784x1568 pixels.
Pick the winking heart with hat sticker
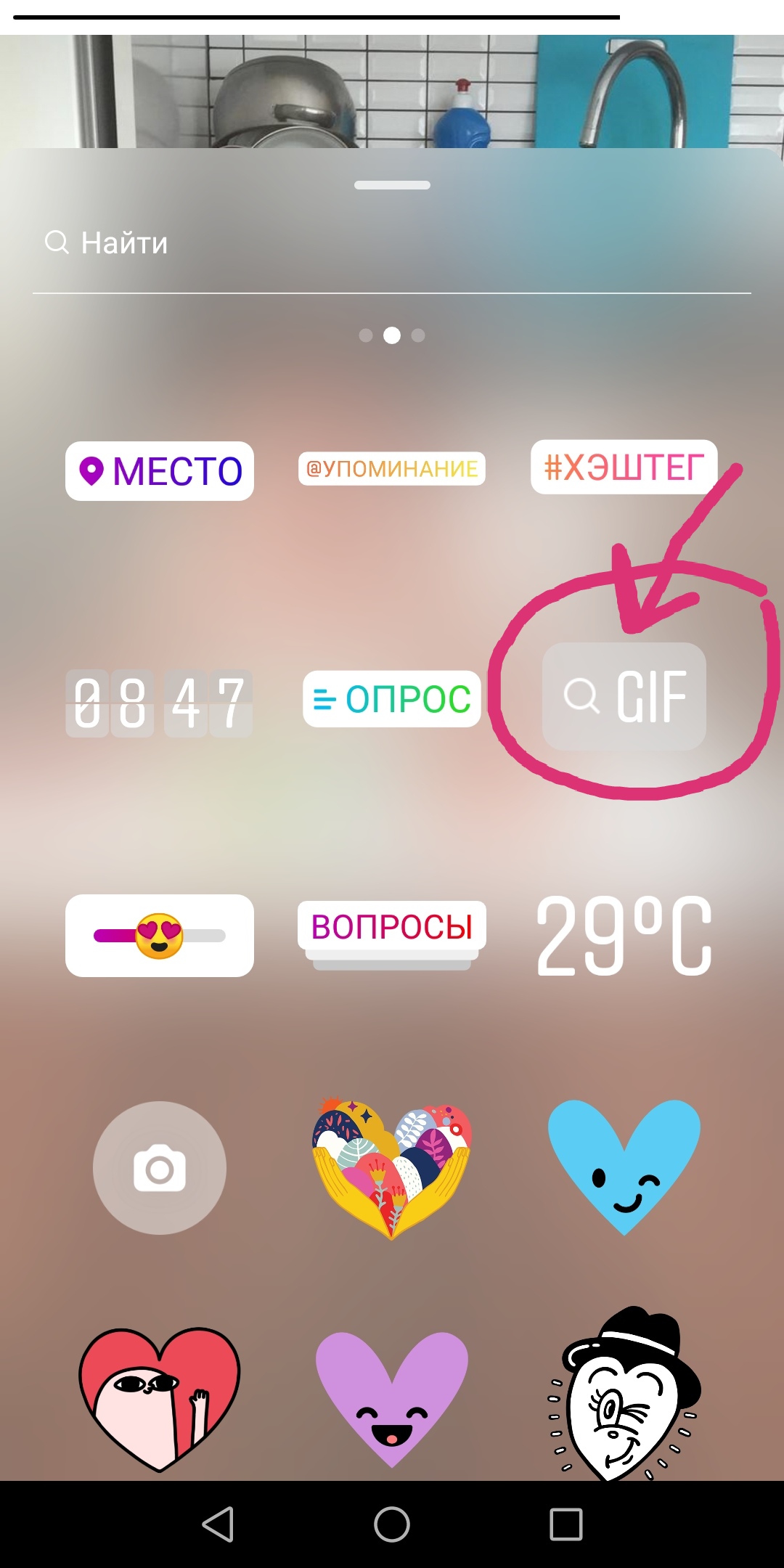pyautogui.click(x=624, y=1394)
